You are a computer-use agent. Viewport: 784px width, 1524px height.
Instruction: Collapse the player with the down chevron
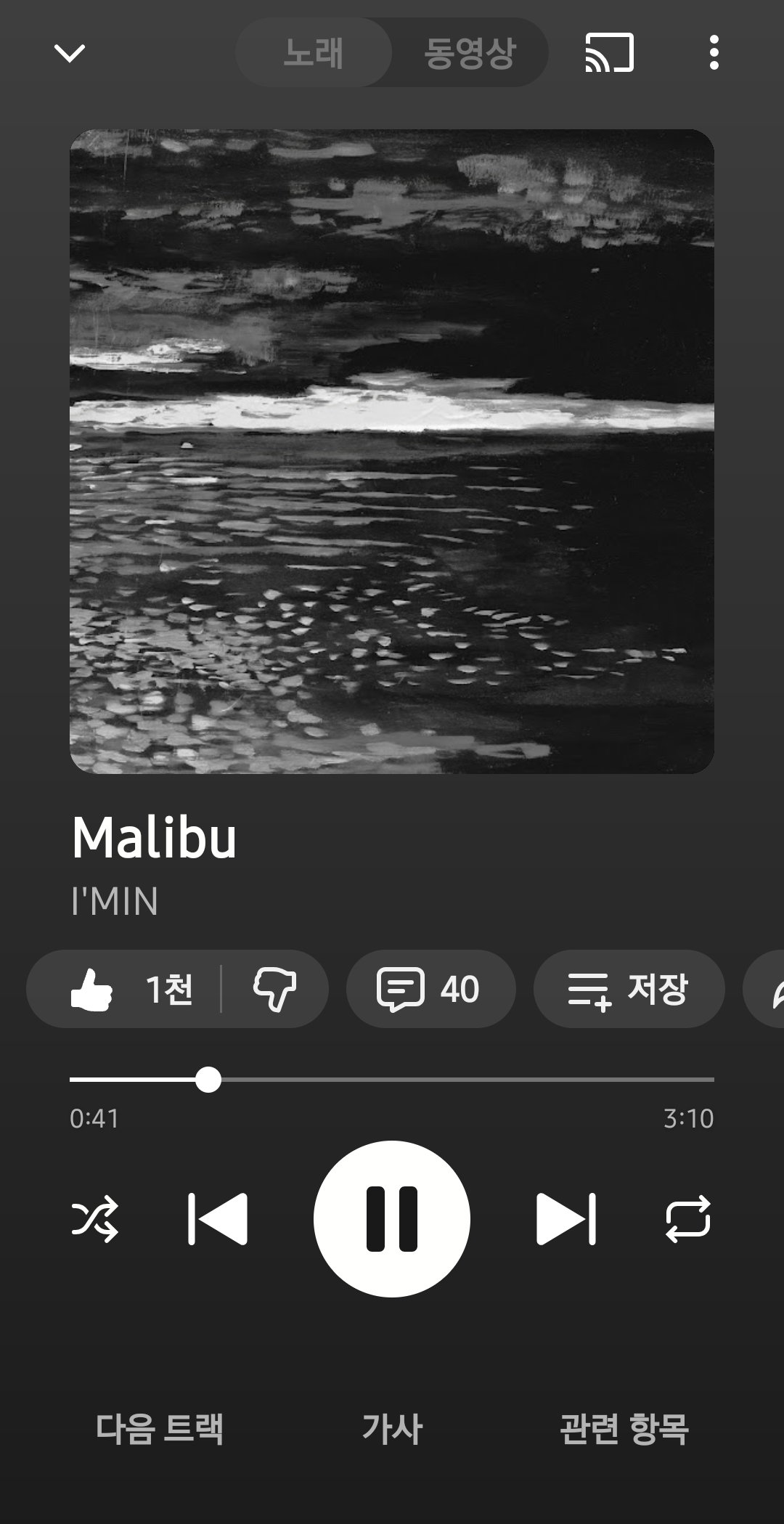tap(70, 53)
